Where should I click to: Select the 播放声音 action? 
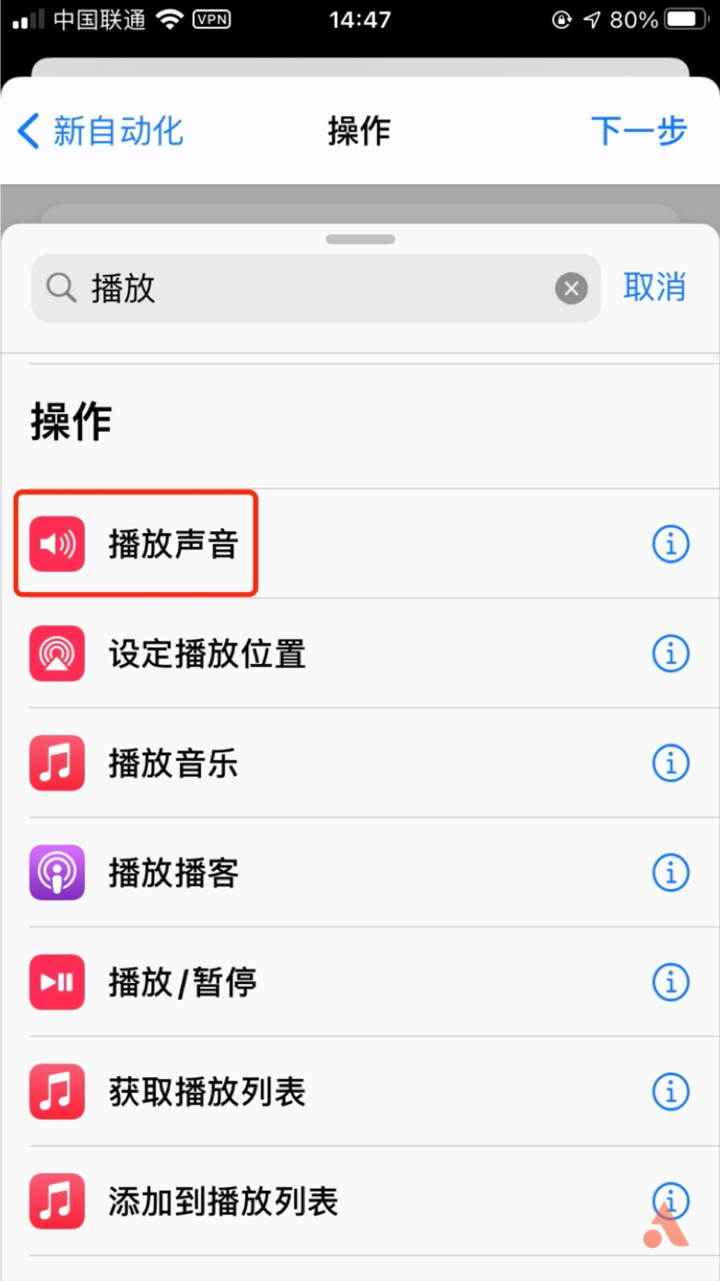(x=172, y=544)
